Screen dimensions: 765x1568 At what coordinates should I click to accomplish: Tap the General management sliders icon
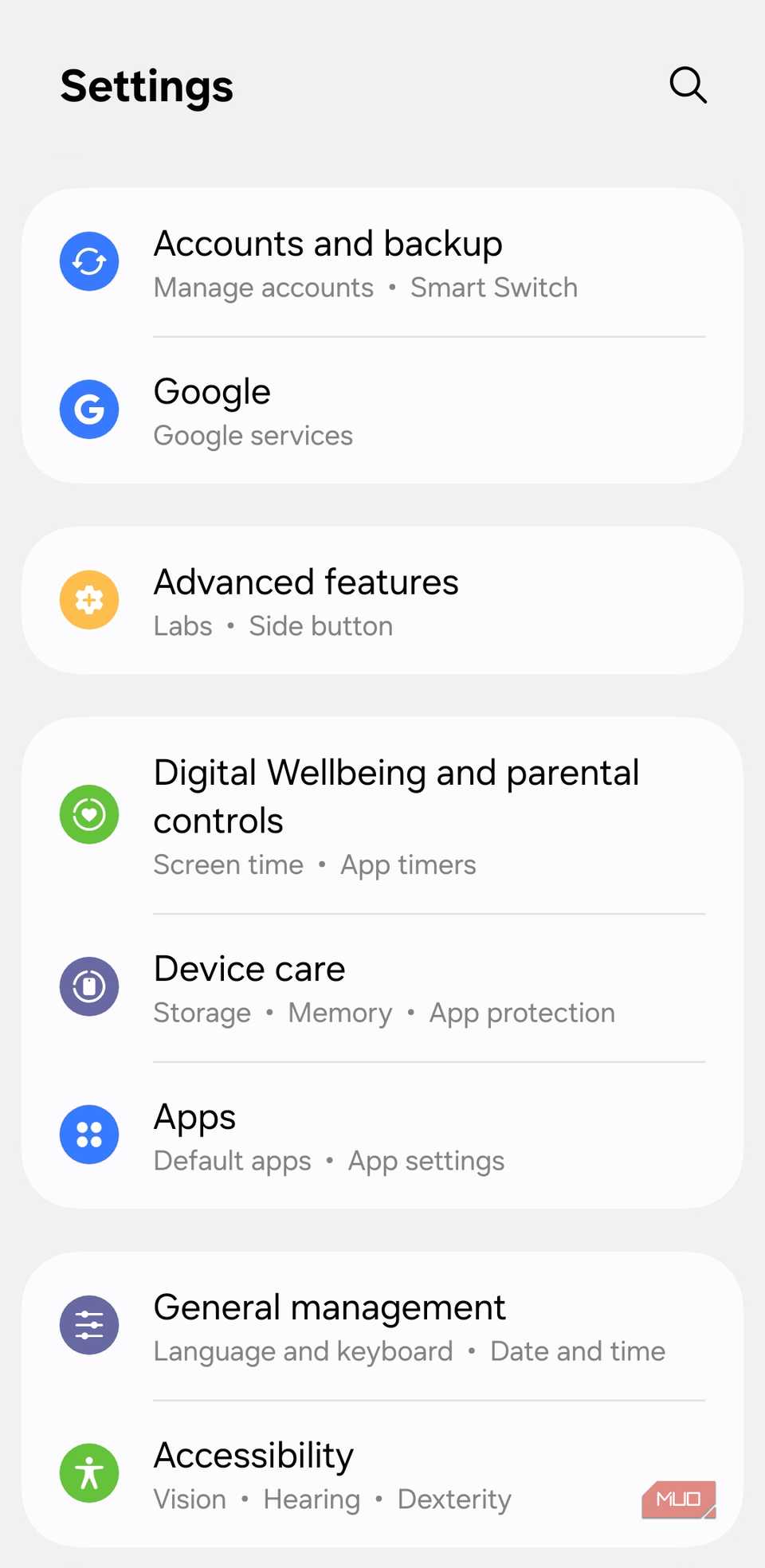pyautogui.click(x=89, y=1325)
